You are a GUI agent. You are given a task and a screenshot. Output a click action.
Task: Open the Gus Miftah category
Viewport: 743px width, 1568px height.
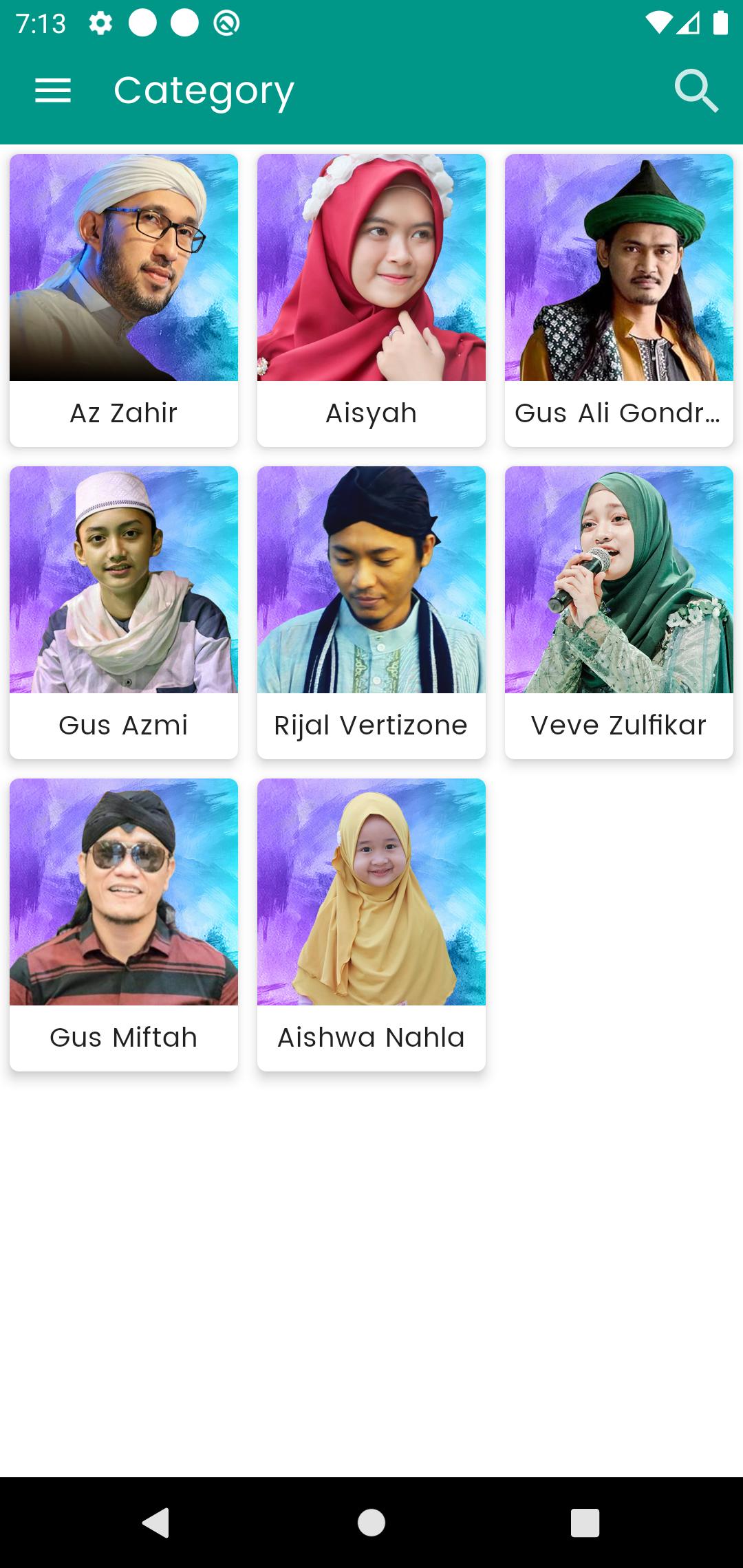tap(124, 925)
